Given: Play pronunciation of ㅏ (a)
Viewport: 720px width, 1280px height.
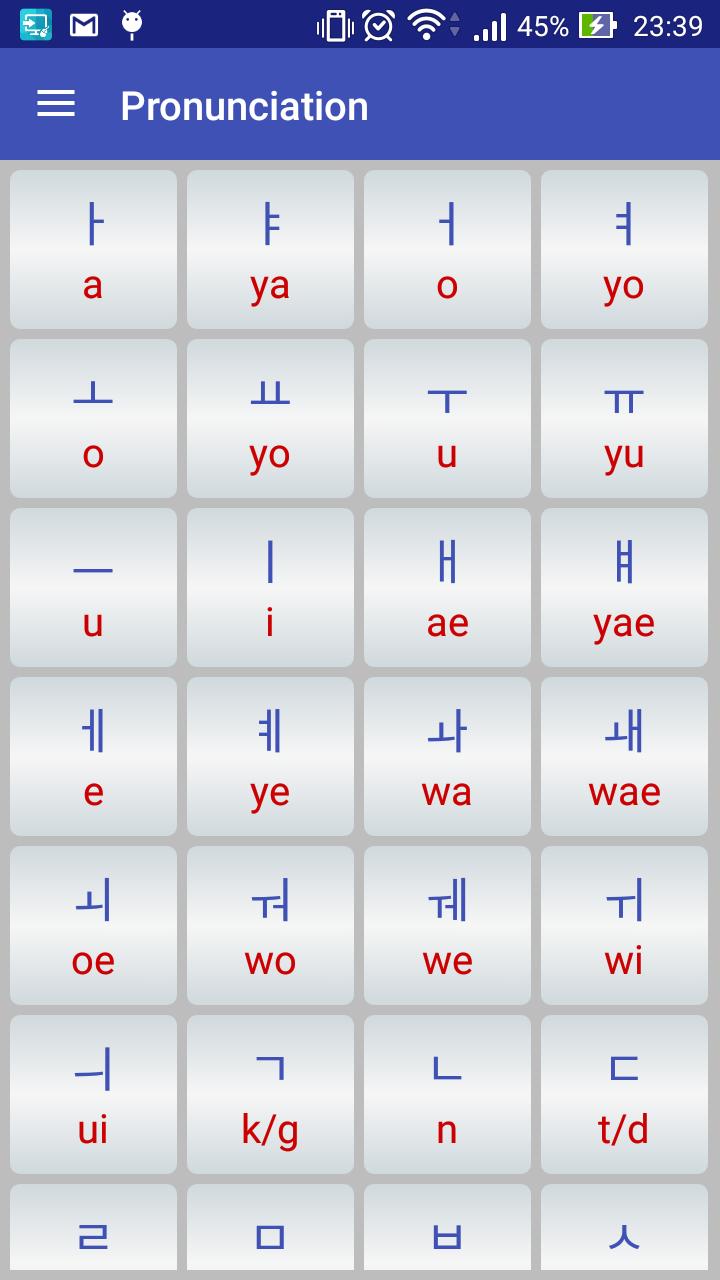Looking at the screenshot, I should [x=93, y=250].
